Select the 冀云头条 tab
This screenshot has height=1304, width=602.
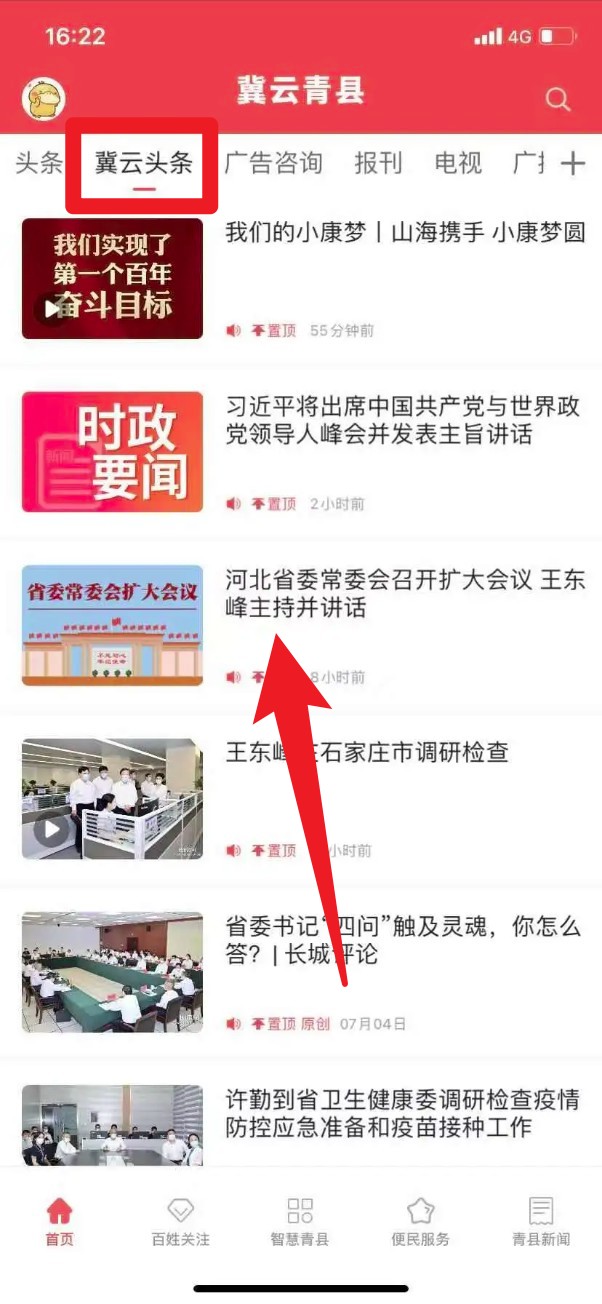coord(143,163)
